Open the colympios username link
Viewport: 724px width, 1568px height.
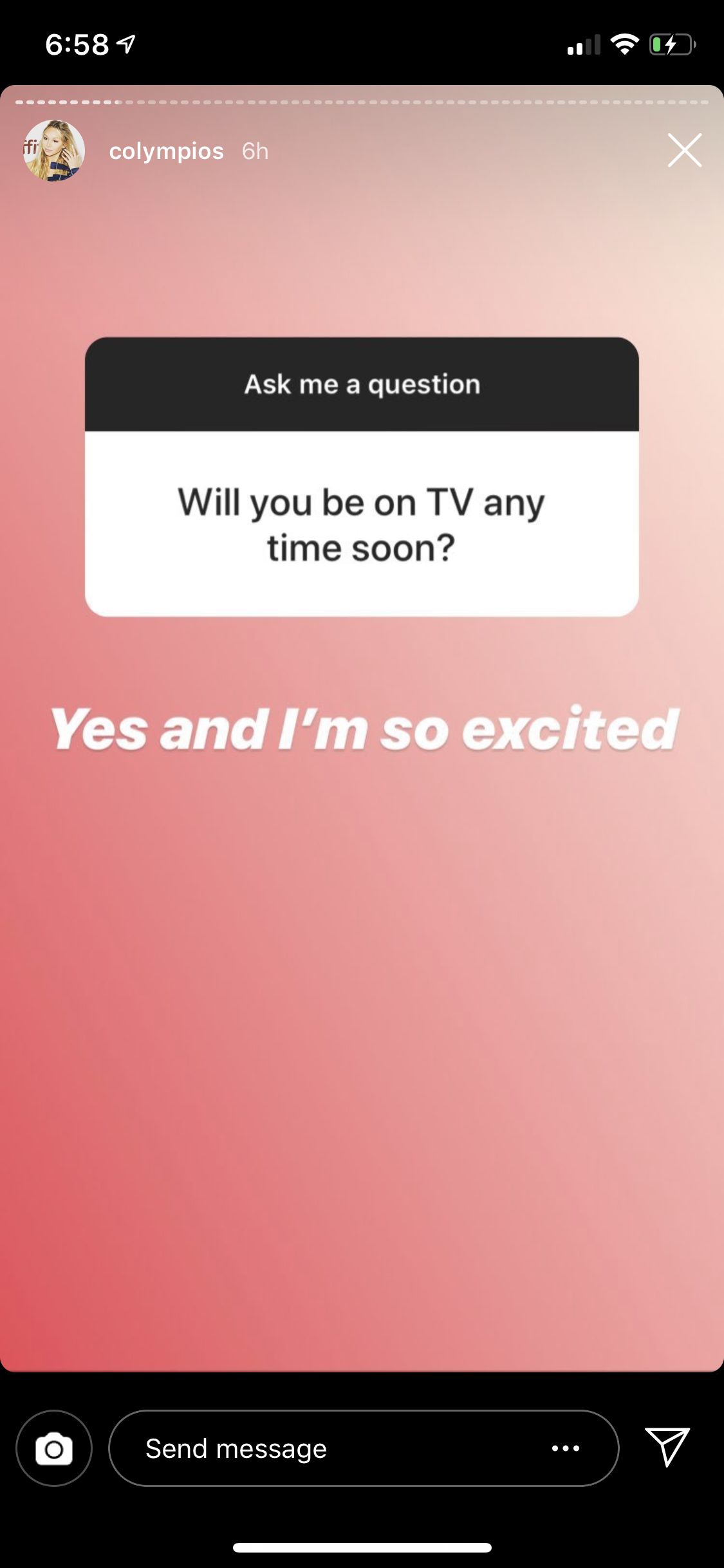click(167, 151)
